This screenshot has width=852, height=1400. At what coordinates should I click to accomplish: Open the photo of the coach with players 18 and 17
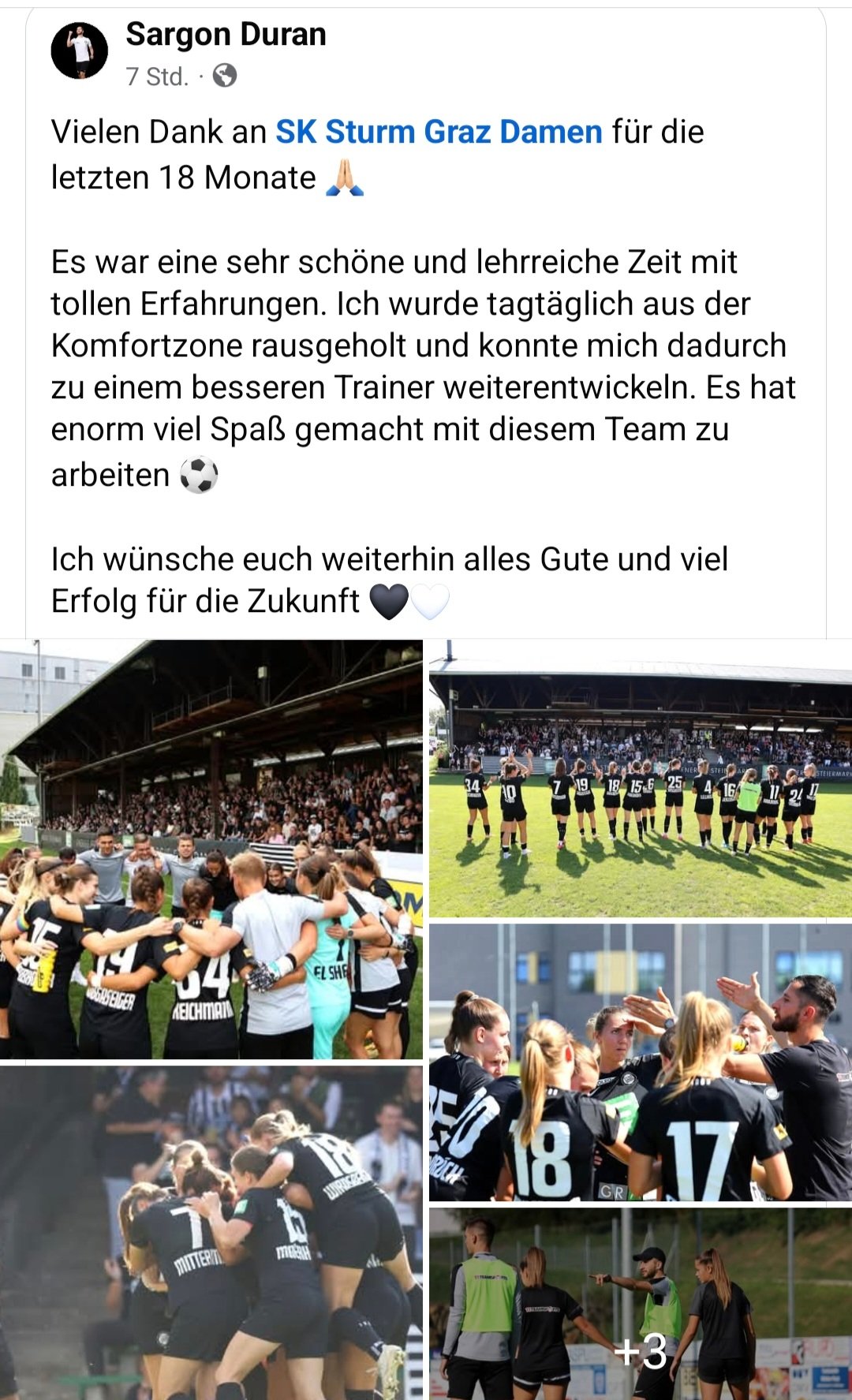[x=641, y=1062]
